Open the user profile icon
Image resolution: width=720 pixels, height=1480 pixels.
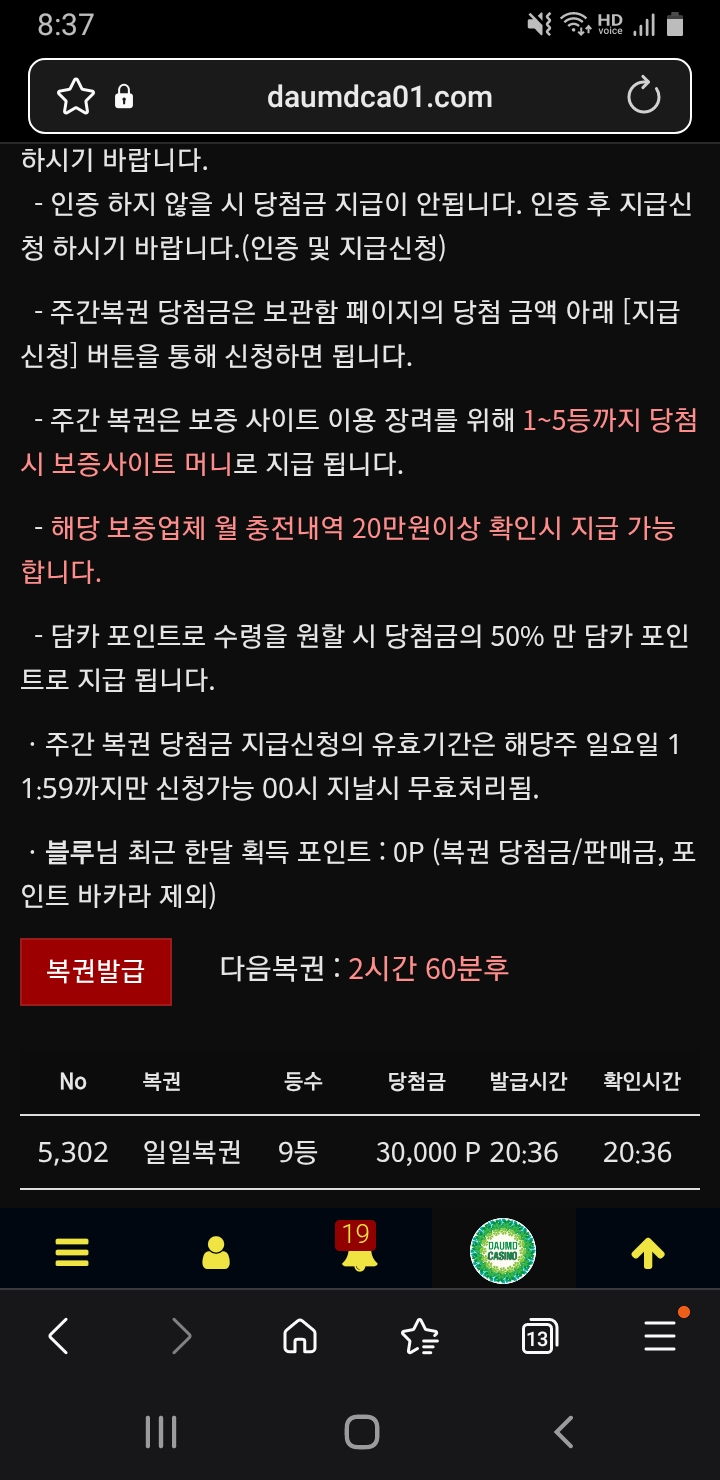pos(216,1252)
